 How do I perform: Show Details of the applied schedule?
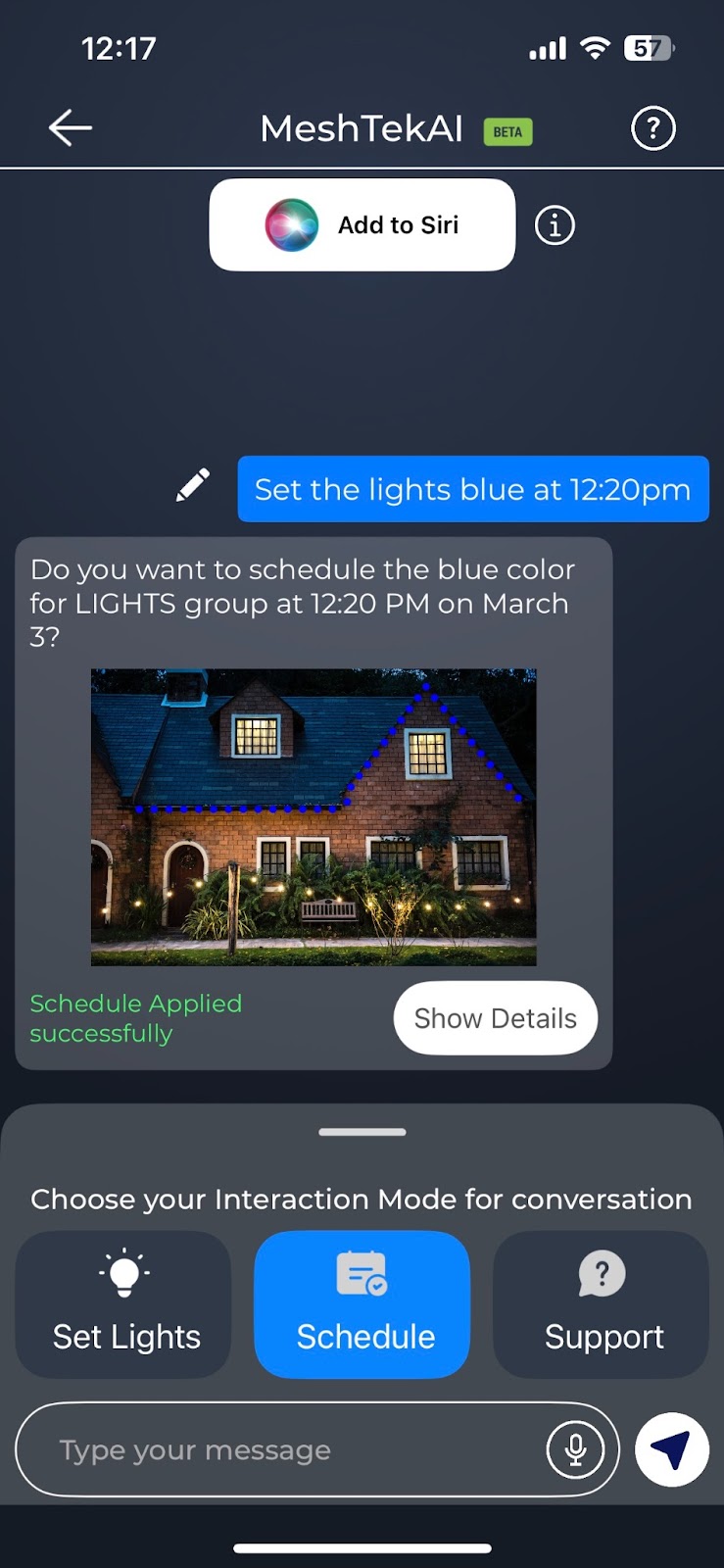[x=495, y=1018]
